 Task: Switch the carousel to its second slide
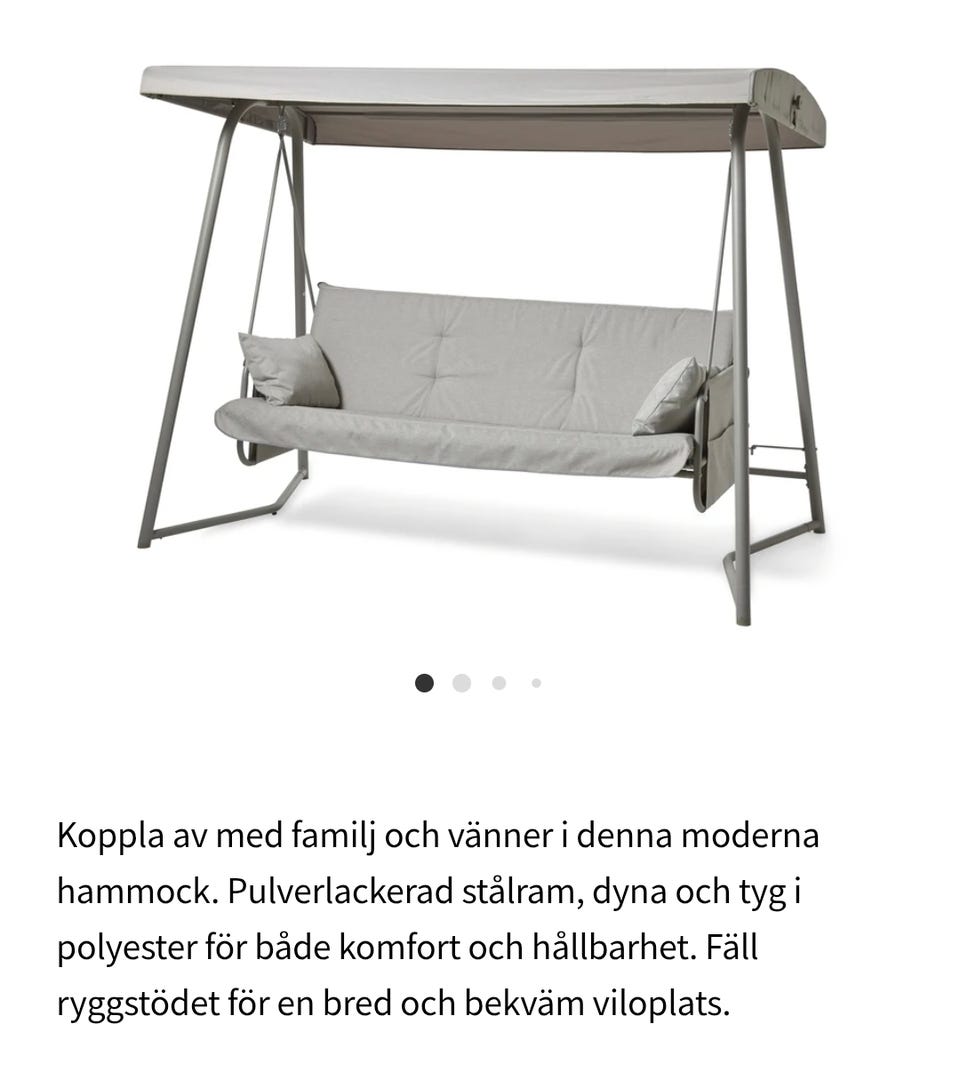[462, 684]
